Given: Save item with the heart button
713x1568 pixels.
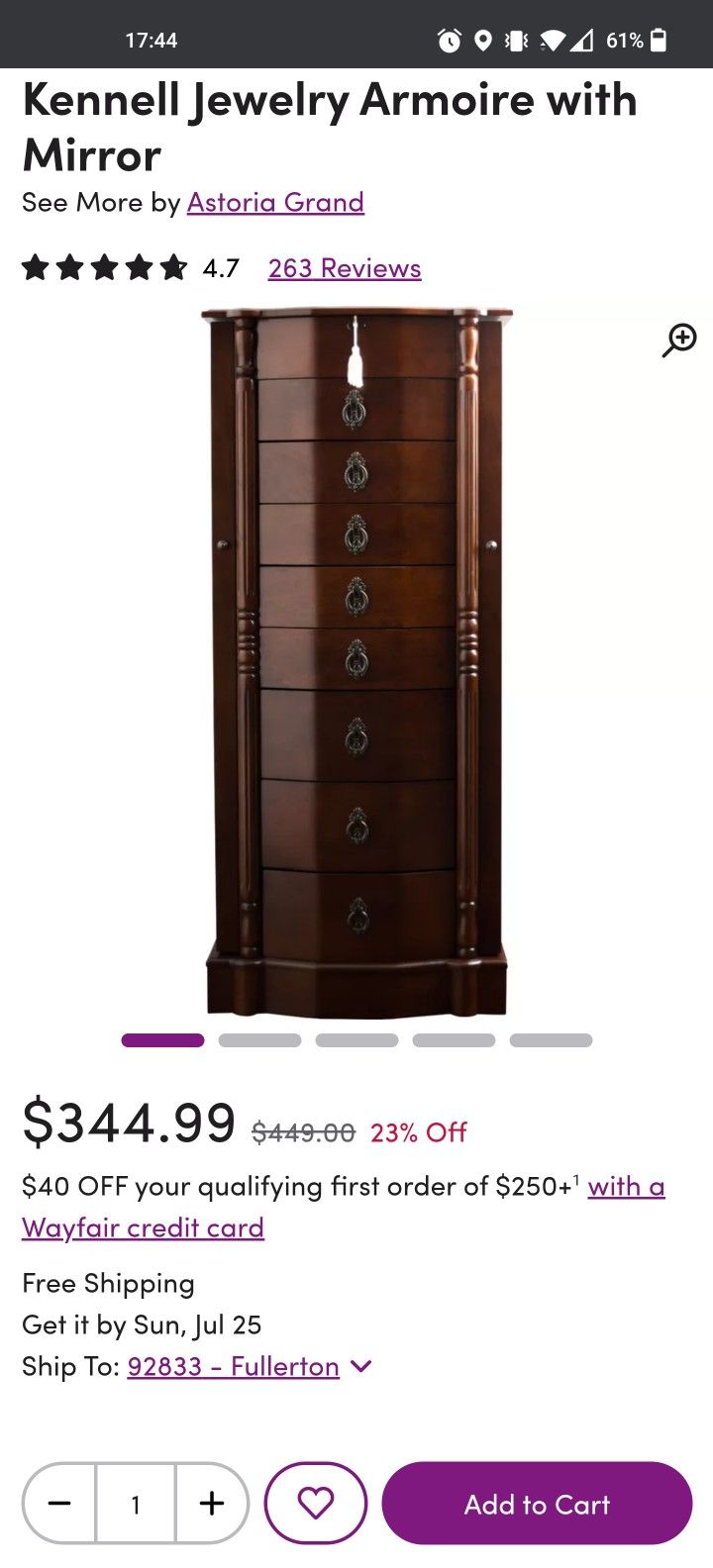Looking at the screenshot, I should [x=316, y=1504].
